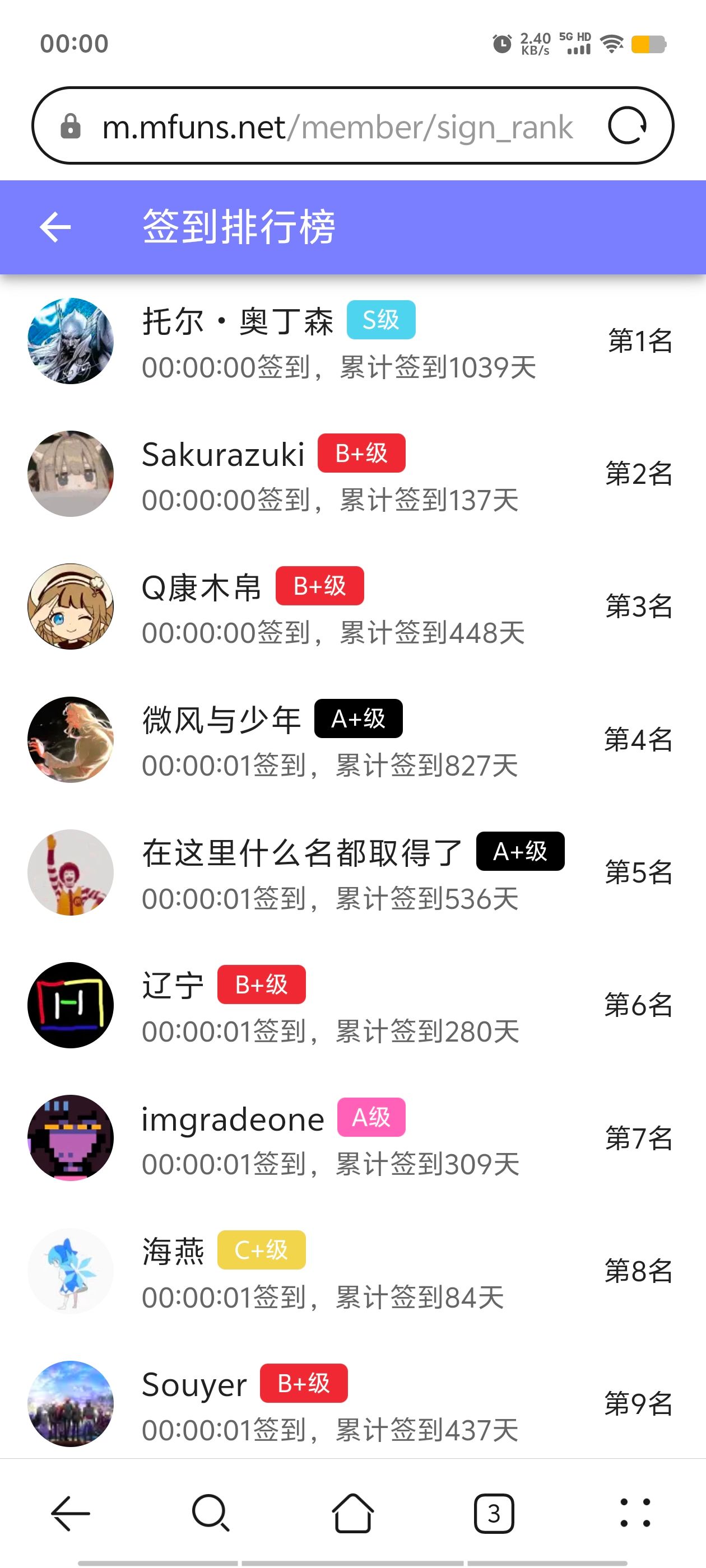Tap the back arrow on the leaderboard header
Image resolution: width=706 pixels, height=1568 pixels.
(x=55, y=228)
